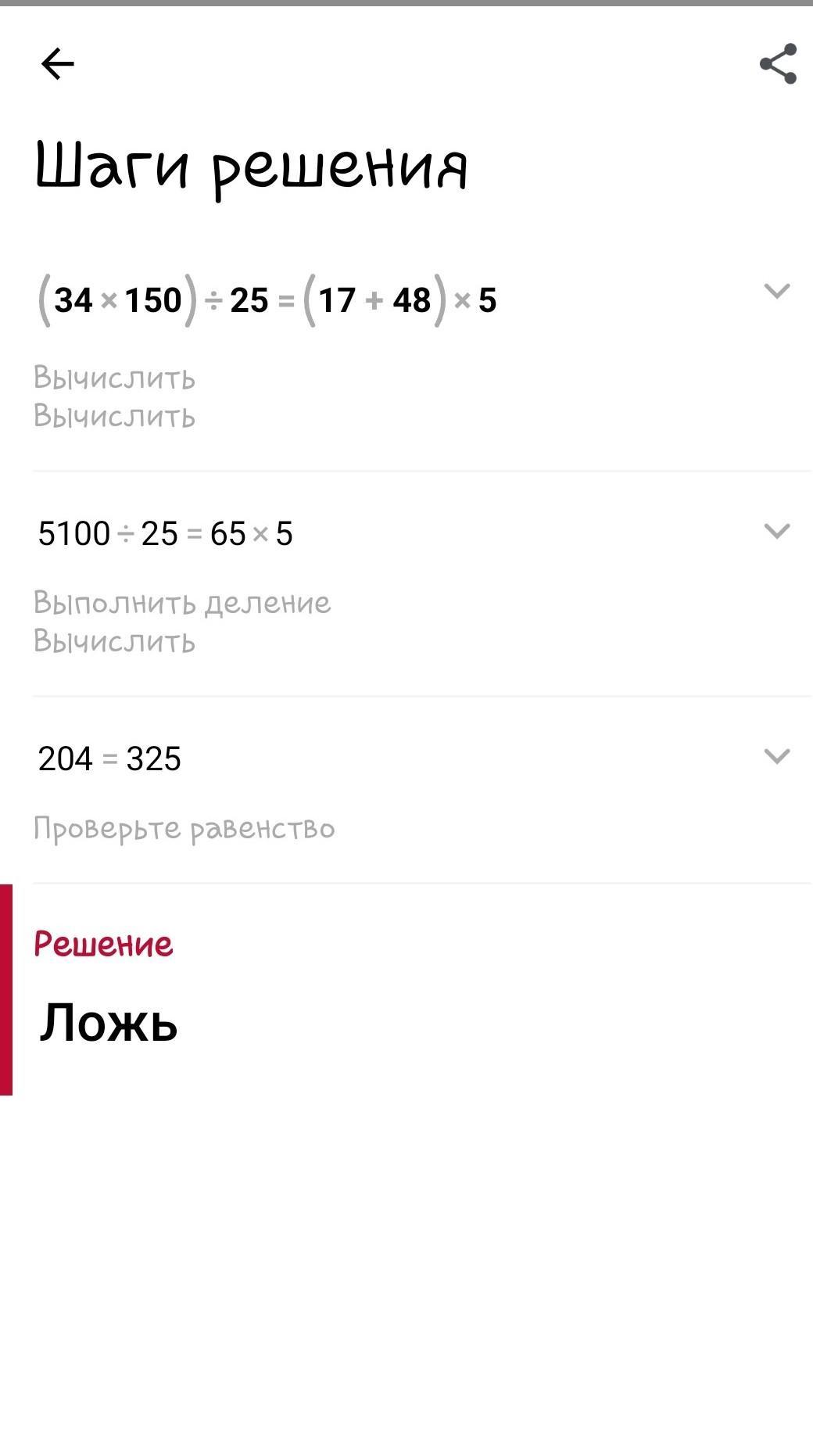Share the solution steps
This screenshot has height=1456, width=813.
(x=778, y=63)
